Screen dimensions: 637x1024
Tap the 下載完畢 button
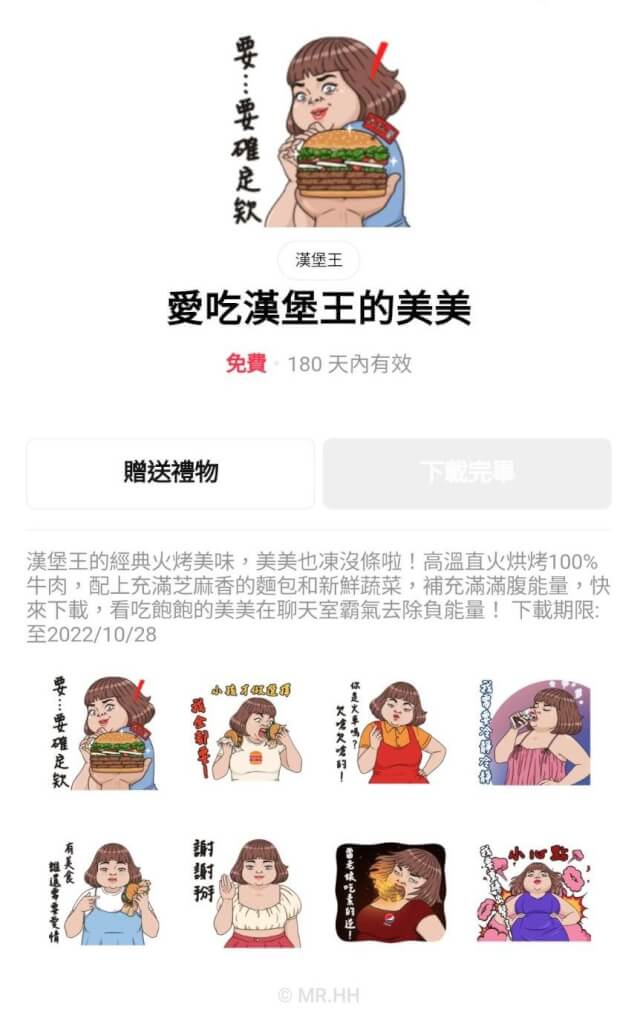point(467,473)
